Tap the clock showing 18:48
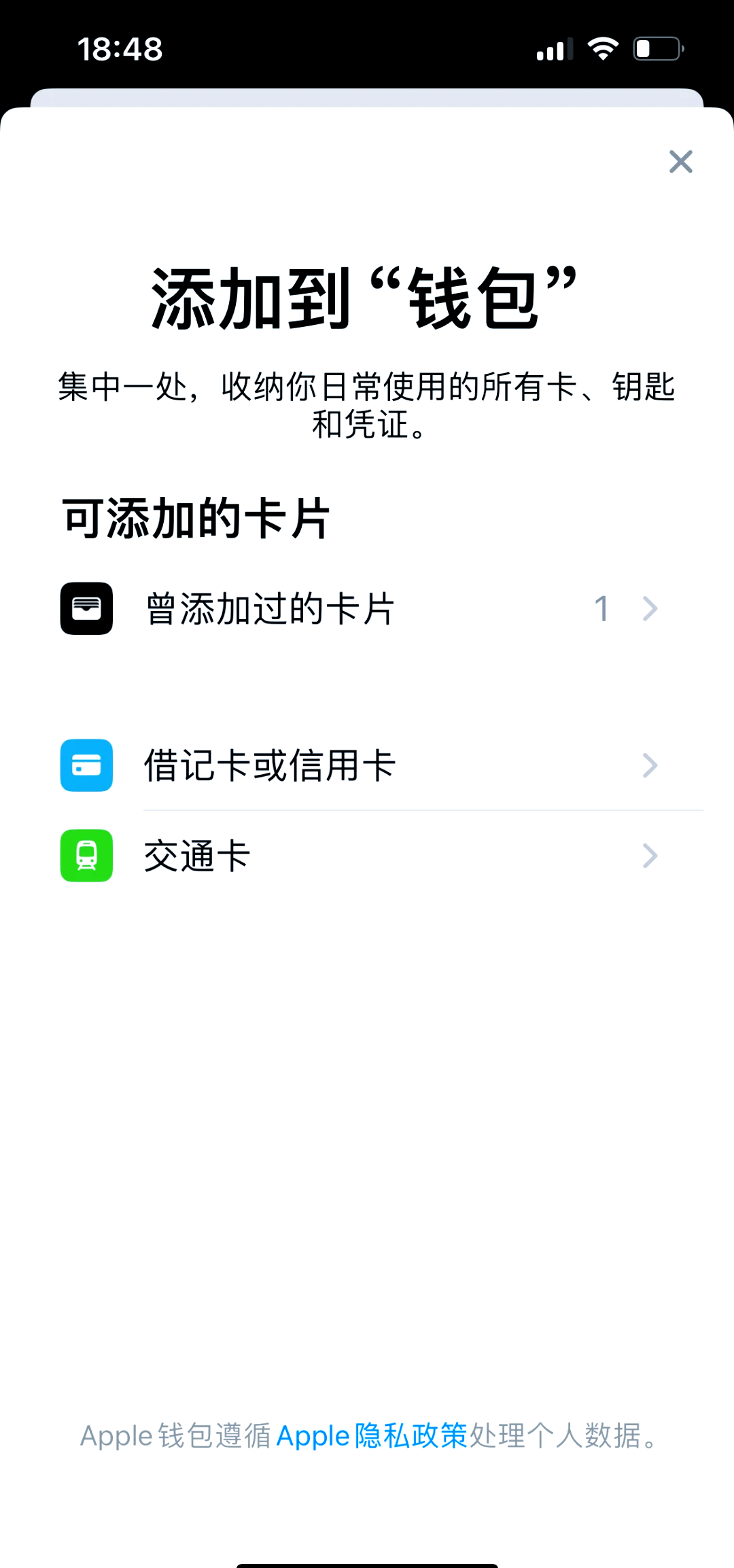Image resolution: width=734 pixels, height=1568 pixels. point(119,48)
